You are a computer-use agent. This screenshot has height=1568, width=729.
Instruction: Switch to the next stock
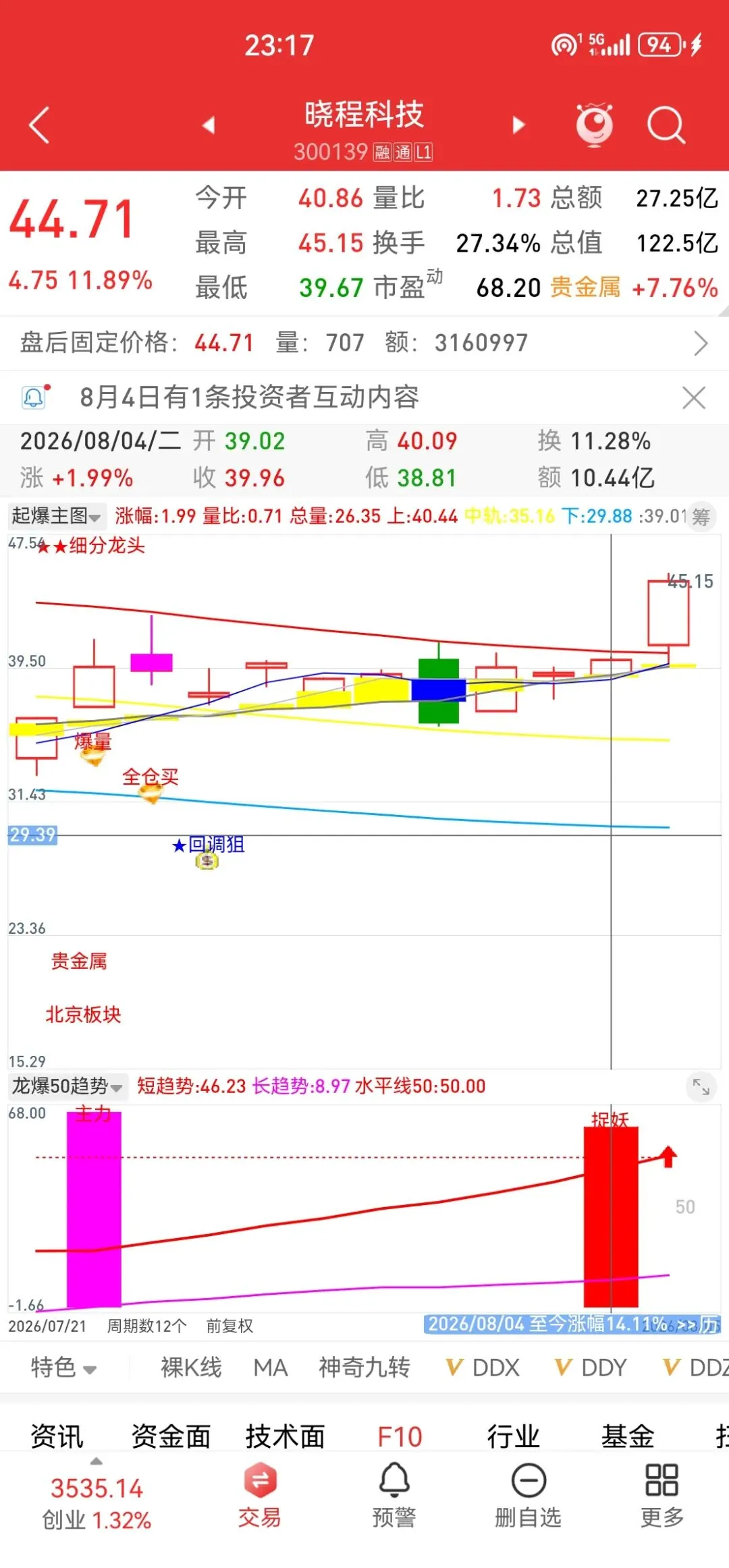tap(518, 125)
